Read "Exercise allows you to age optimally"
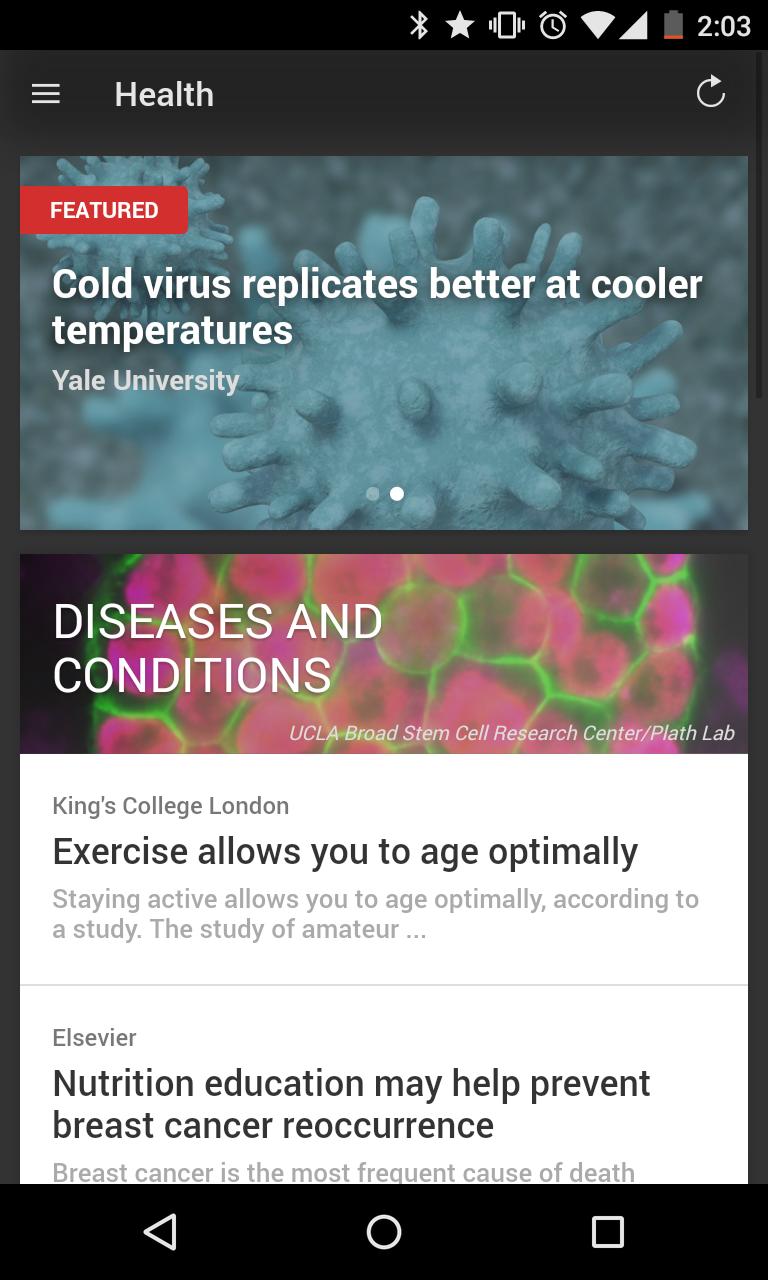The image size is (768, 1280). click(345, 852)
